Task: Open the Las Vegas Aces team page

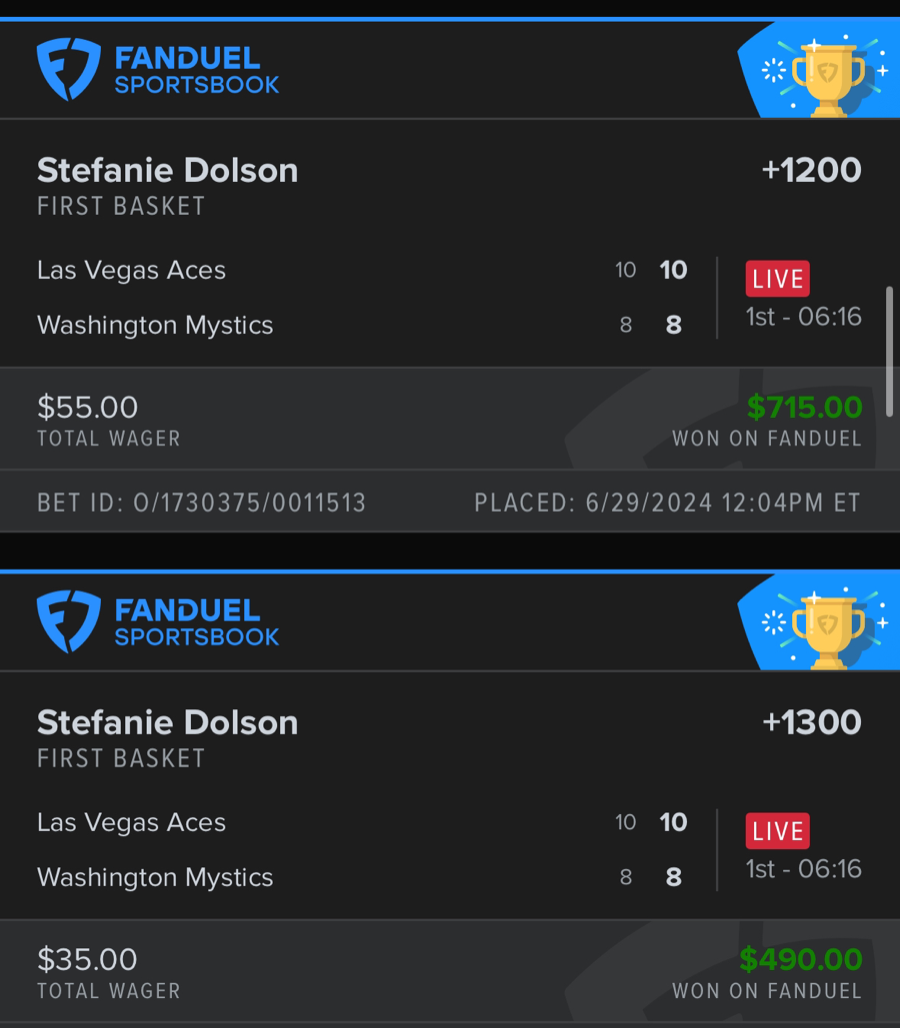Action: tap(131, 270)
